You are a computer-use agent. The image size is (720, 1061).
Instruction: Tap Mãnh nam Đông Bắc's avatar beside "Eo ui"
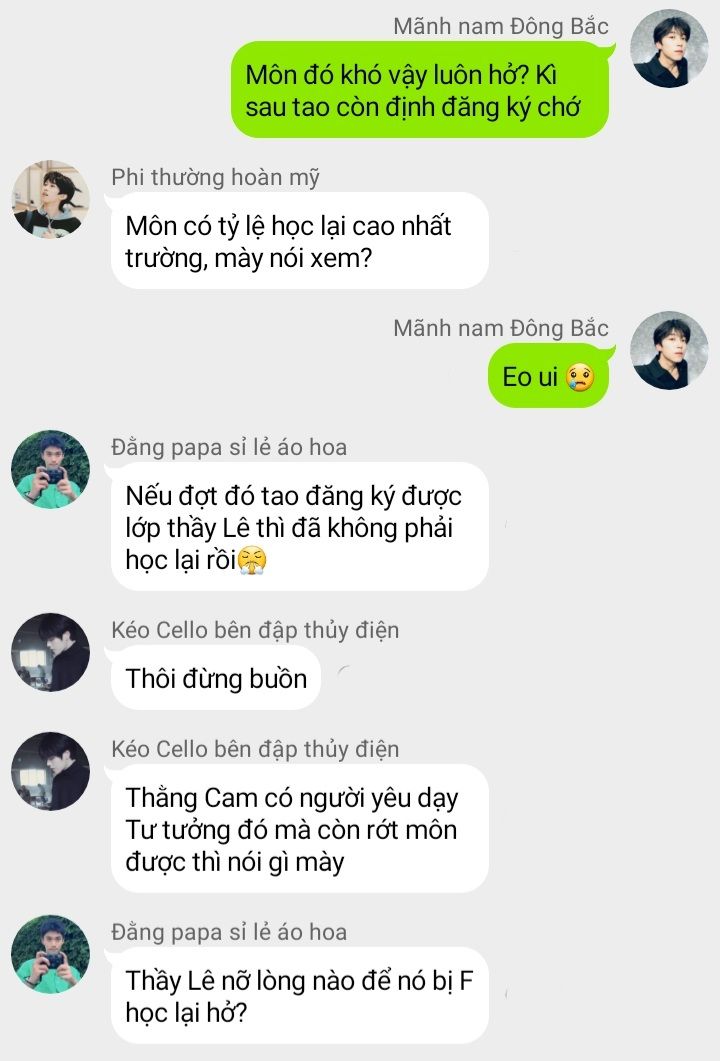click(671, 350)
